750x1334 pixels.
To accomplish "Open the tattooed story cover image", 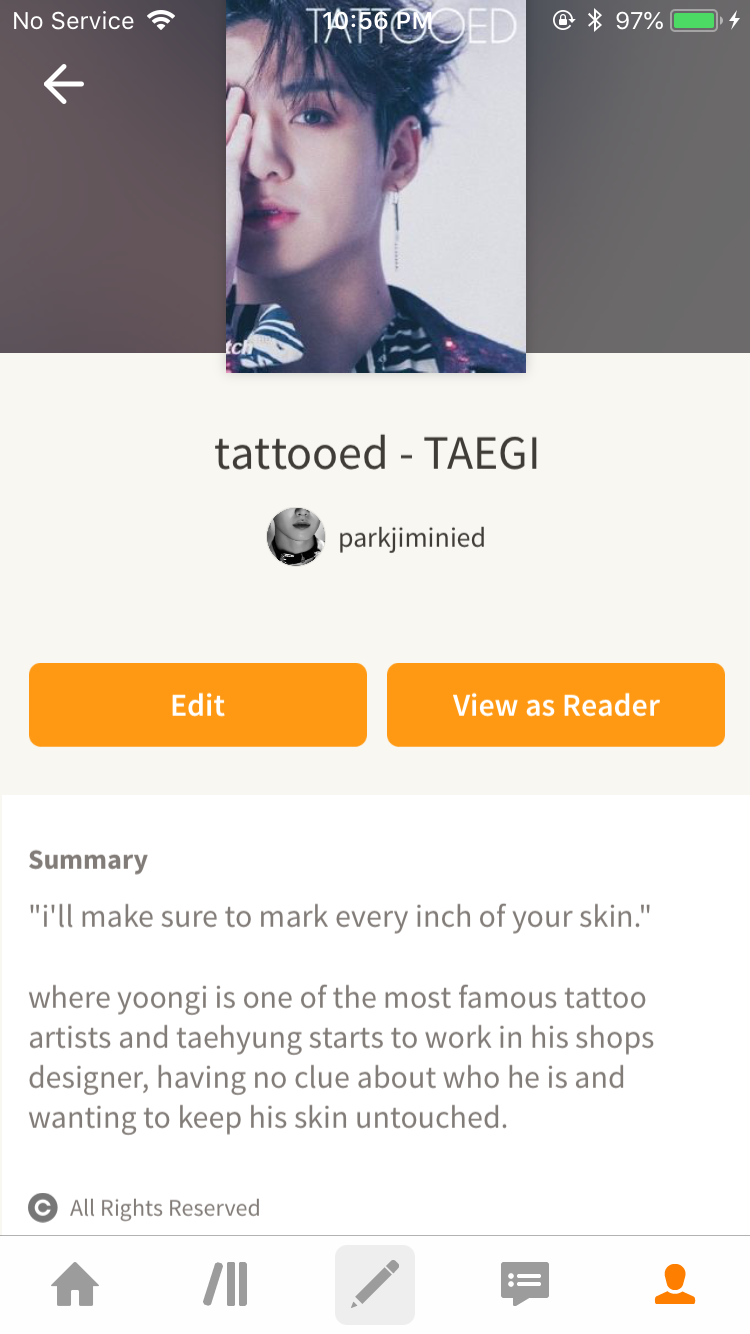I will click(376, 187).
